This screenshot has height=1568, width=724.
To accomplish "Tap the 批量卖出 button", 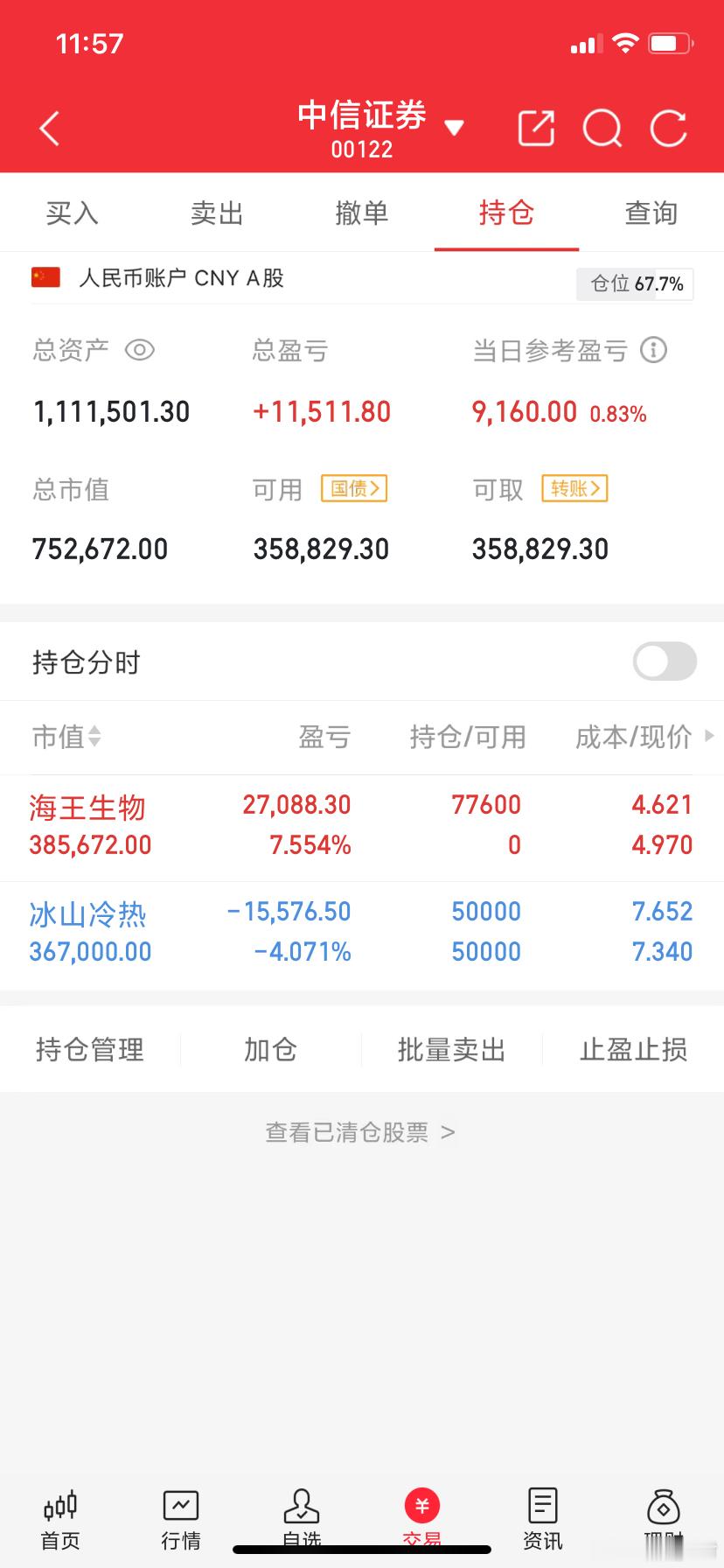I will [451, 1049].
